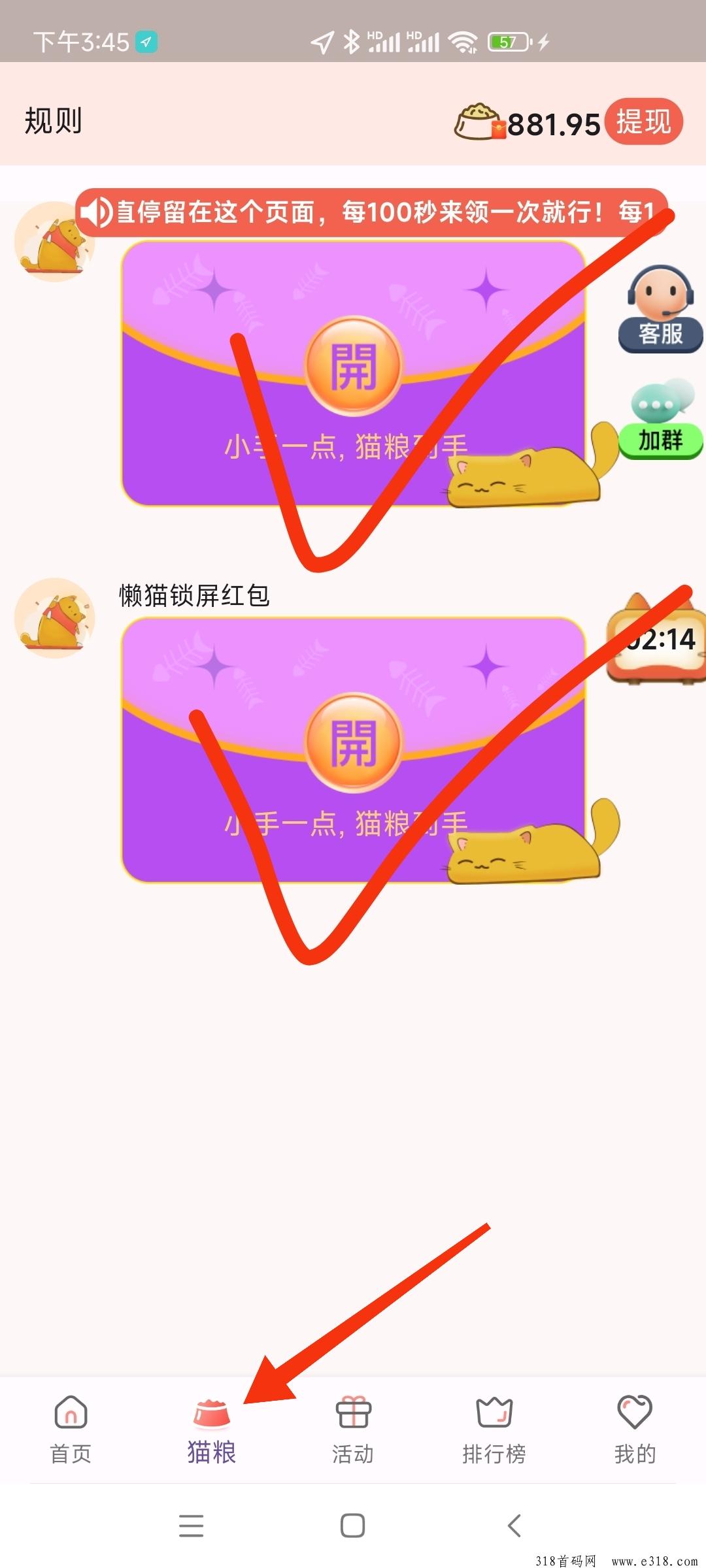Open the 排行榜 leaderboard tab

click(494, 1429)
